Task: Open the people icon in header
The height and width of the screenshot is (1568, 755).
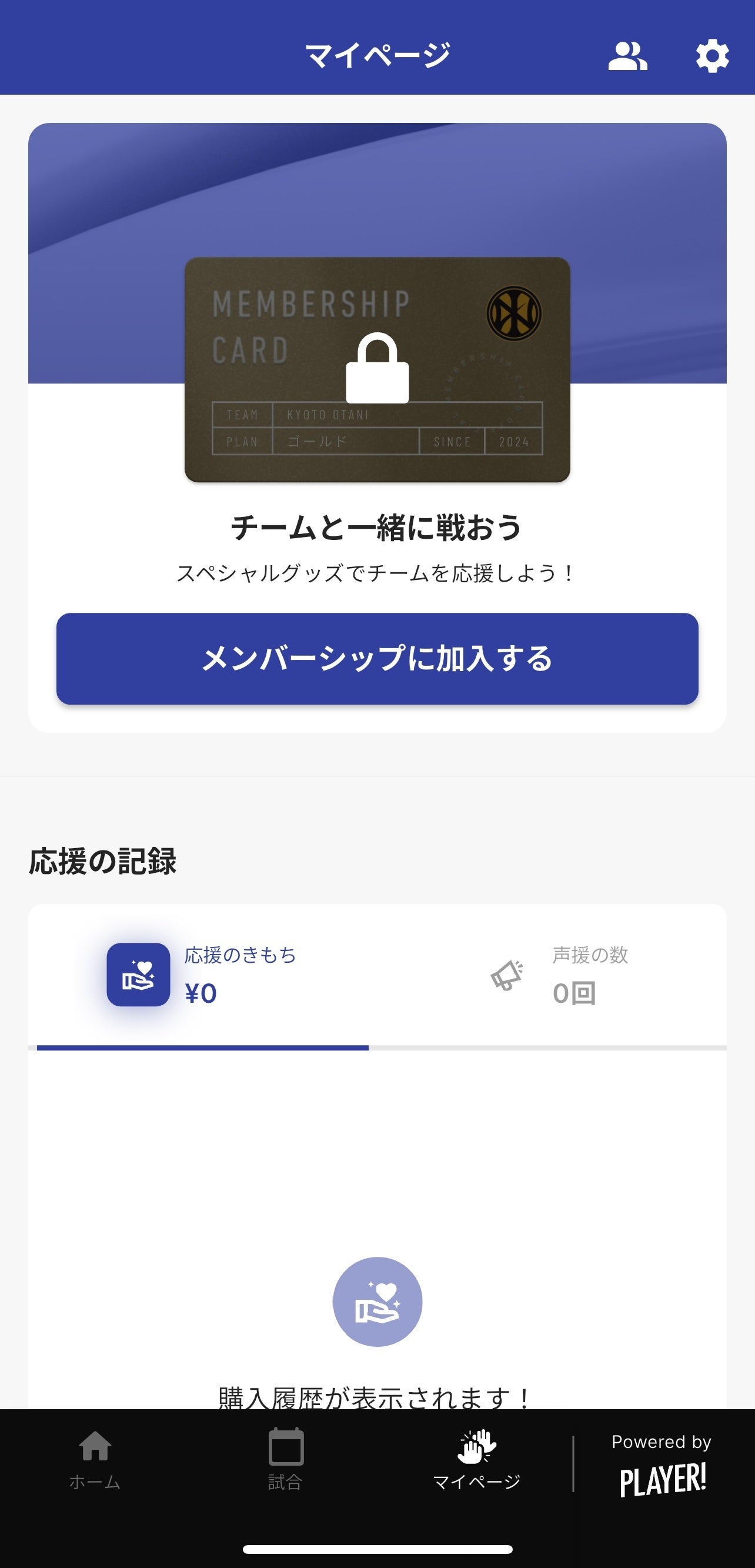Action: [627, 56]
